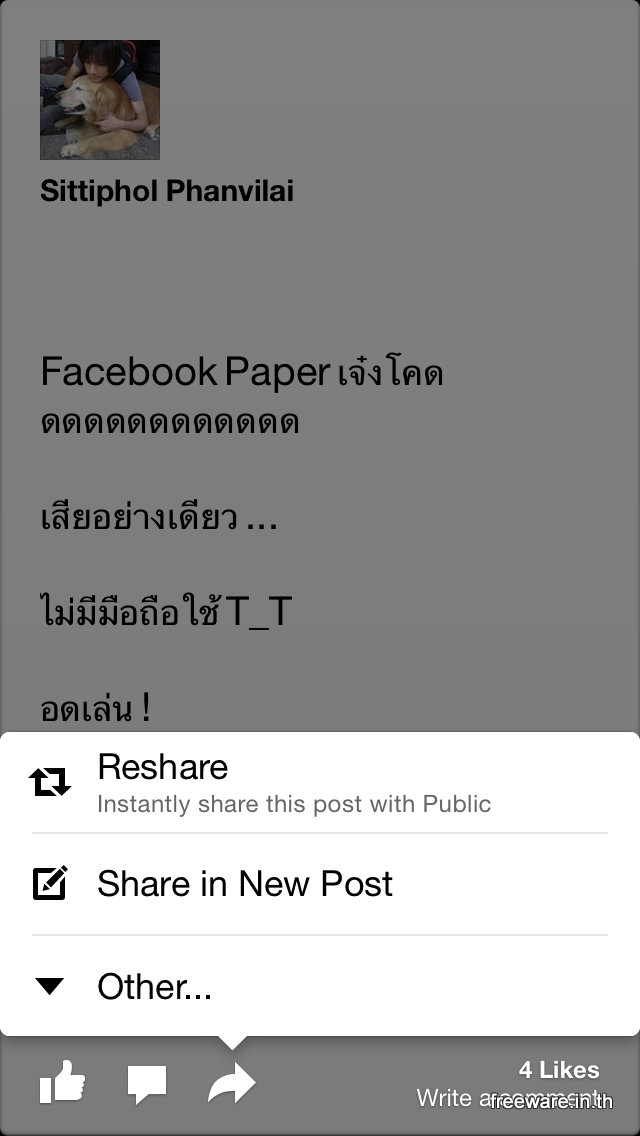Screen dimensions: 640x1136
Task: Like the post with thumbs-up icon
Action: pyautogui.click(x=62, y=1084)
